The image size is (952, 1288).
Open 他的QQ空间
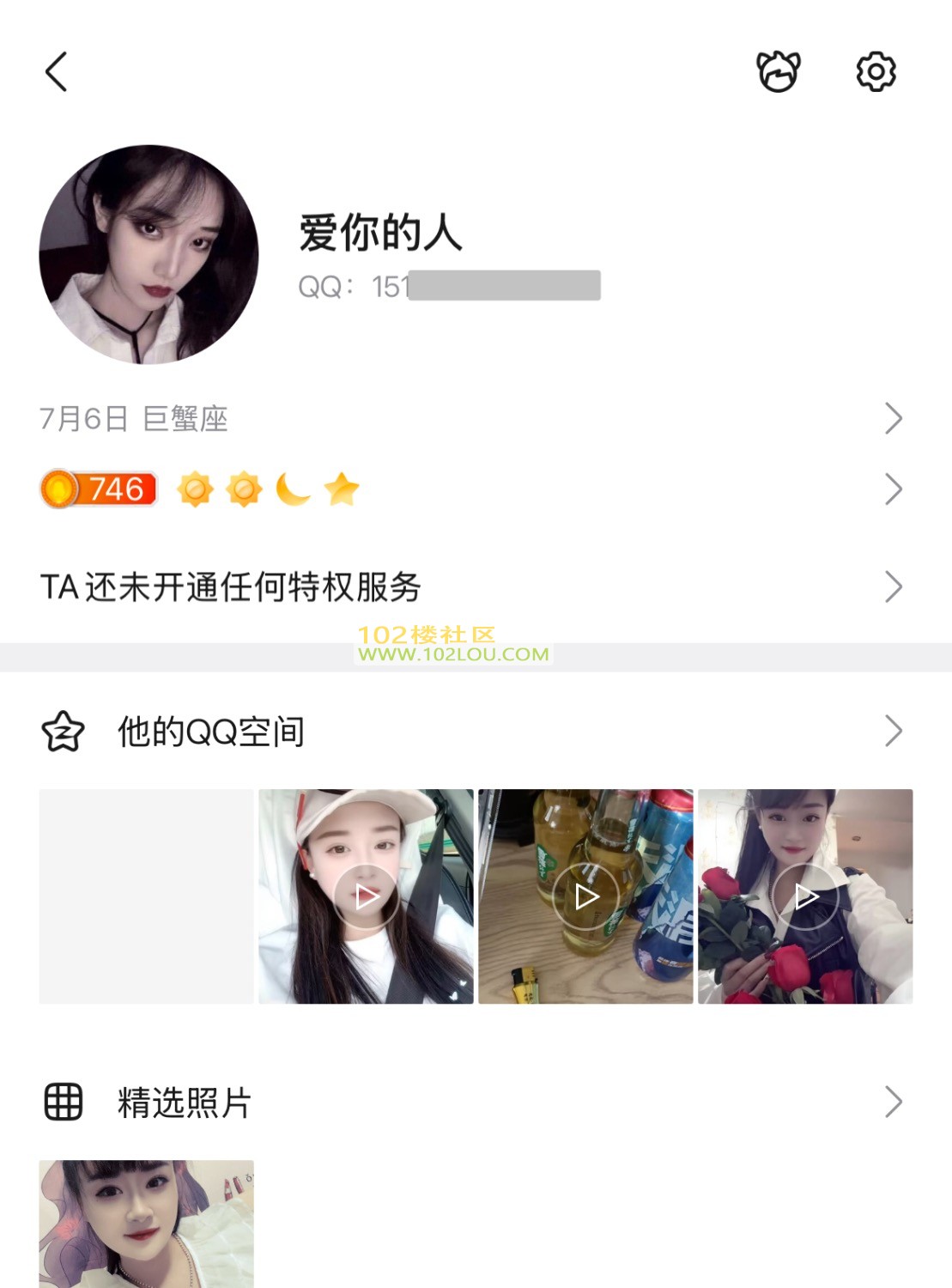coord(470,732)
